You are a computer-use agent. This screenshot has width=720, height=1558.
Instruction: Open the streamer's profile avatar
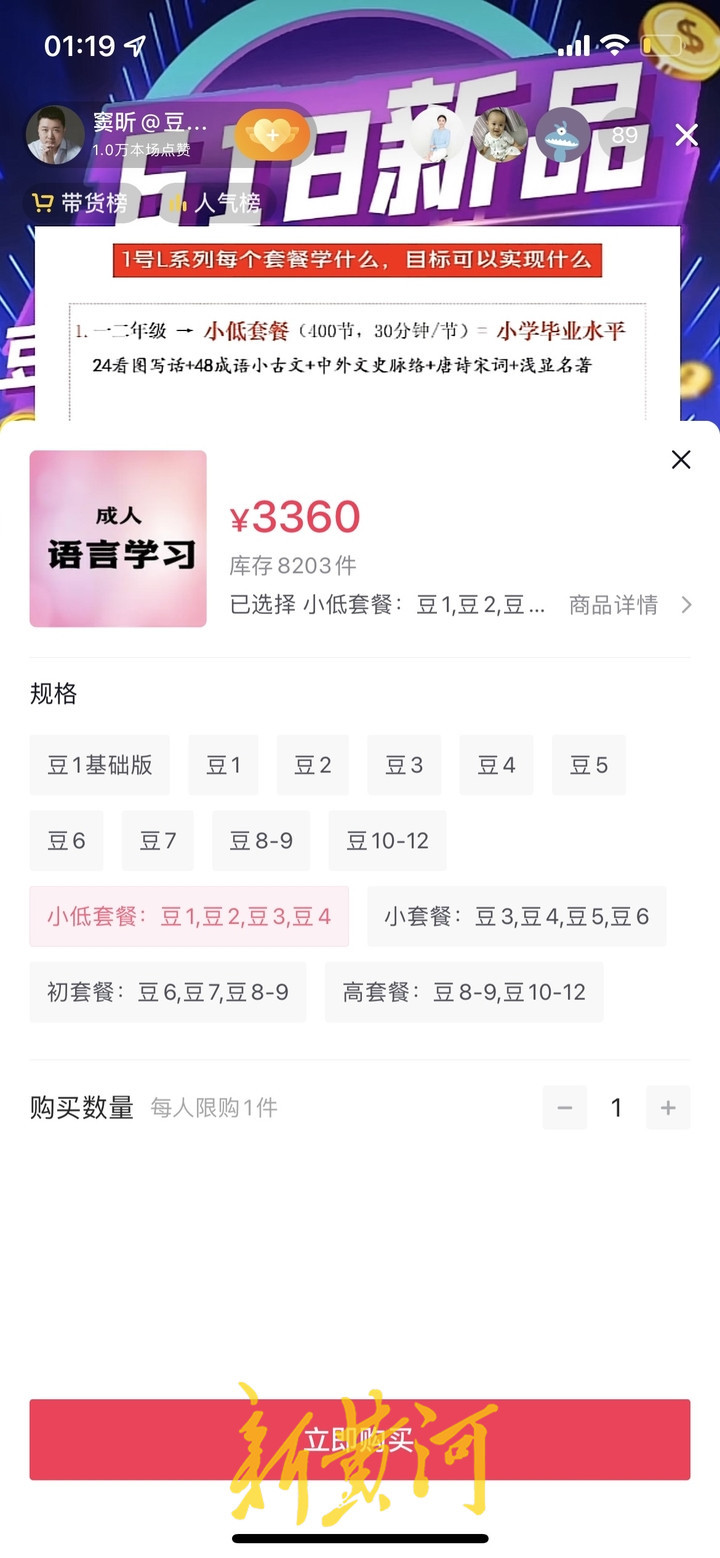(54, 135)
